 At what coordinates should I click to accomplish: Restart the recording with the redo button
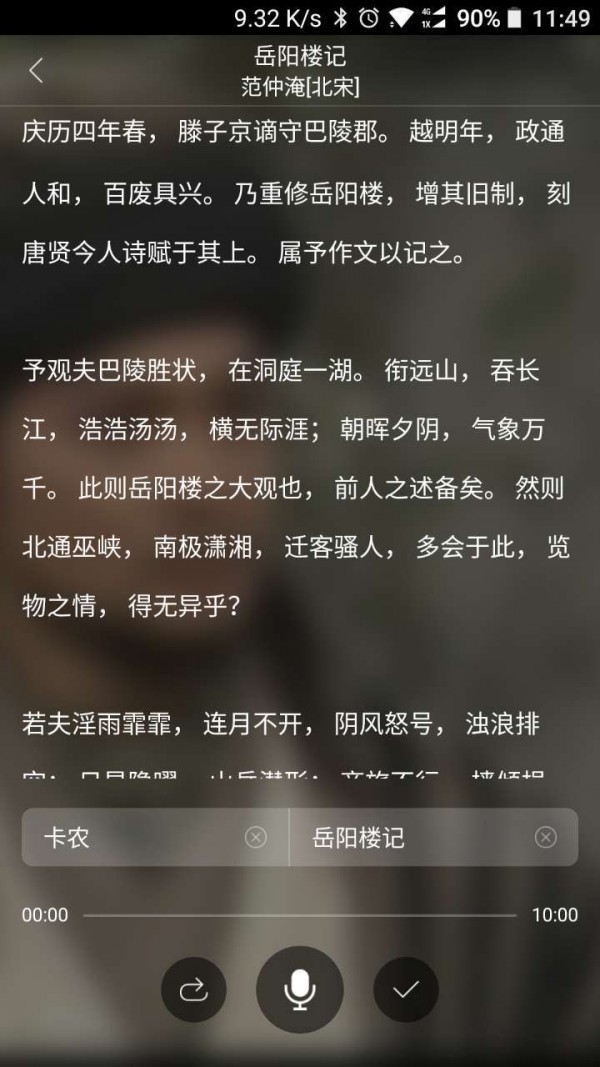coord(194,989)
